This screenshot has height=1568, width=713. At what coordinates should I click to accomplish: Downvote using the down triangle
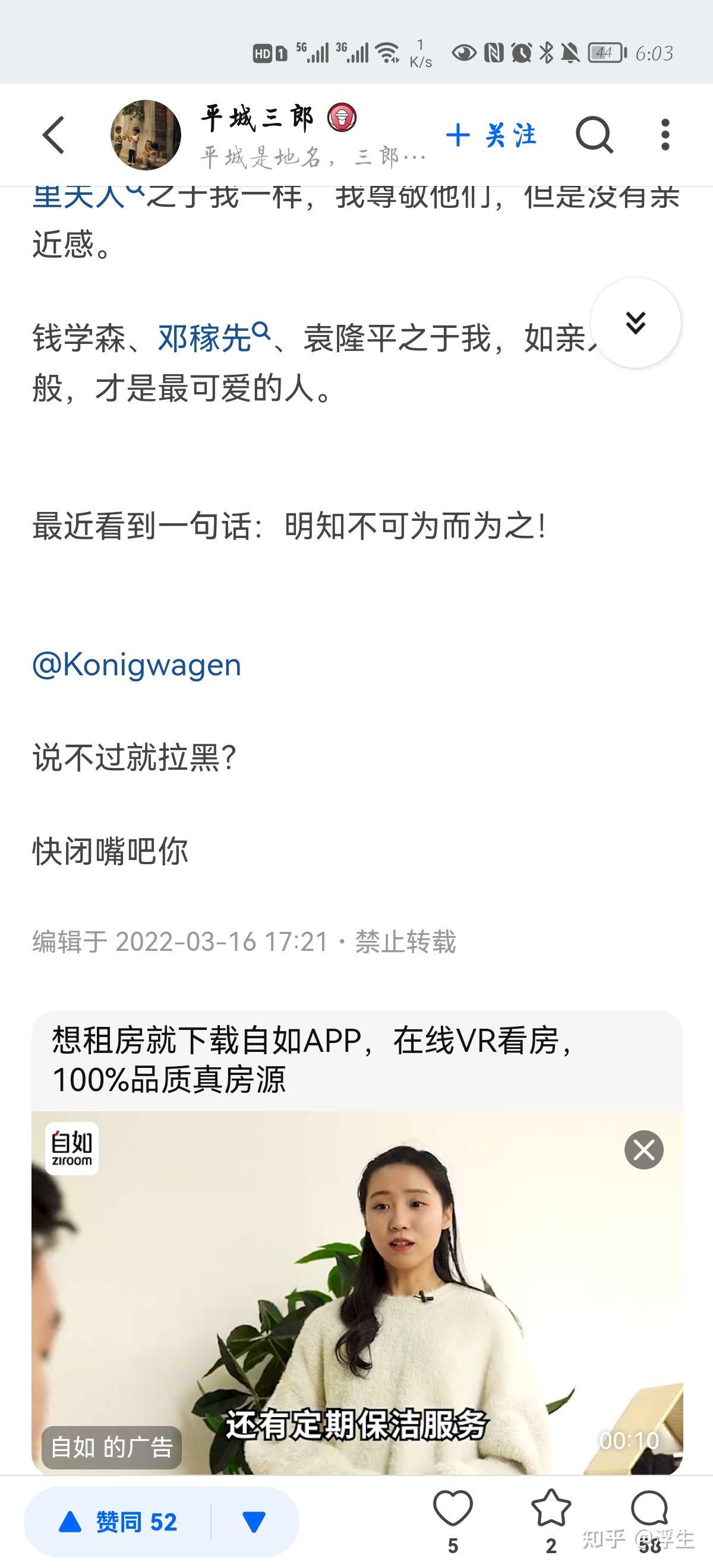pyautogui.click(x=254, y=1522)
